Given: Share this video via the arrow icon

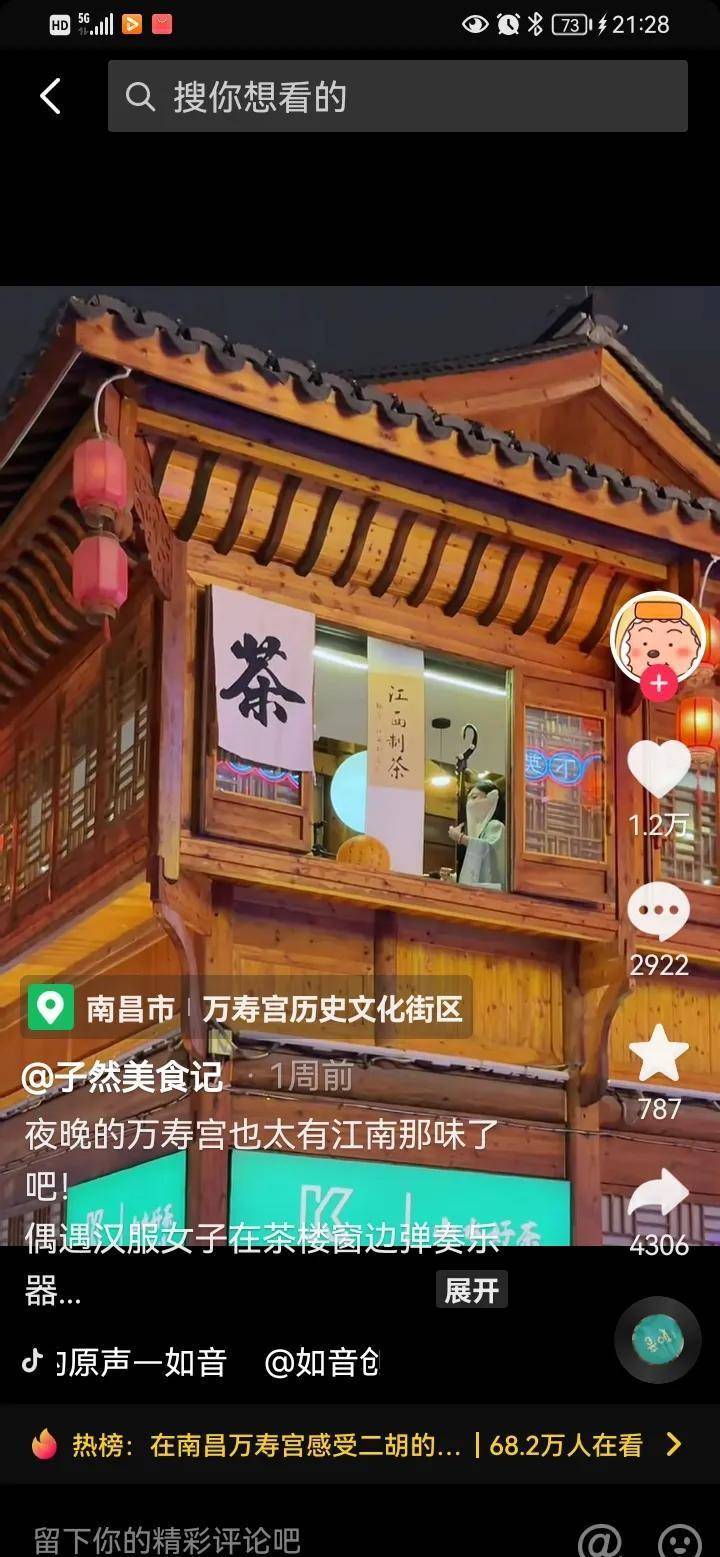Looking at the screenshot, I should click(658, 1195).
